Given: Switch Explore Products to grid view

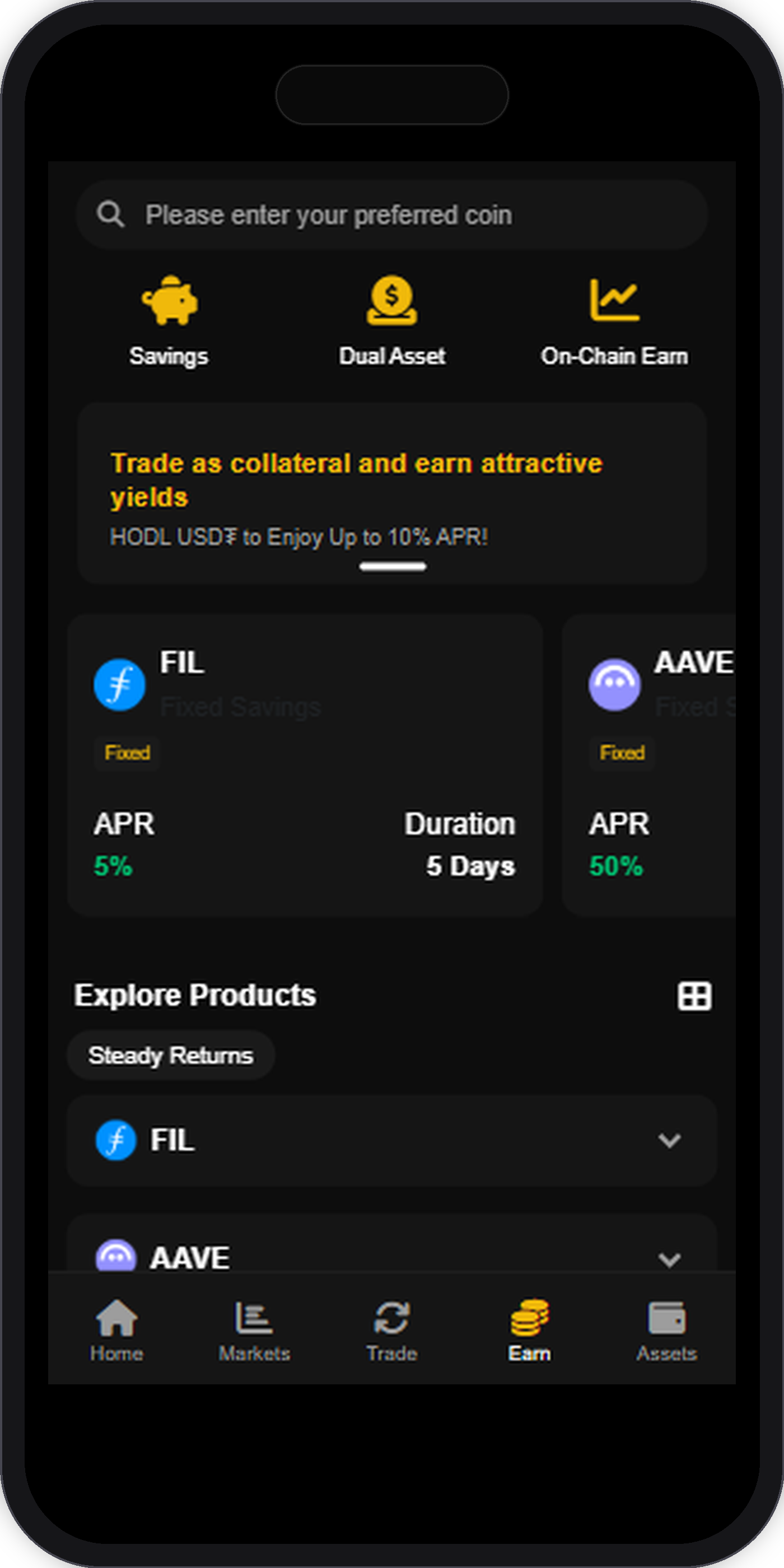Looking at the screenshot, I should [694, 996].
